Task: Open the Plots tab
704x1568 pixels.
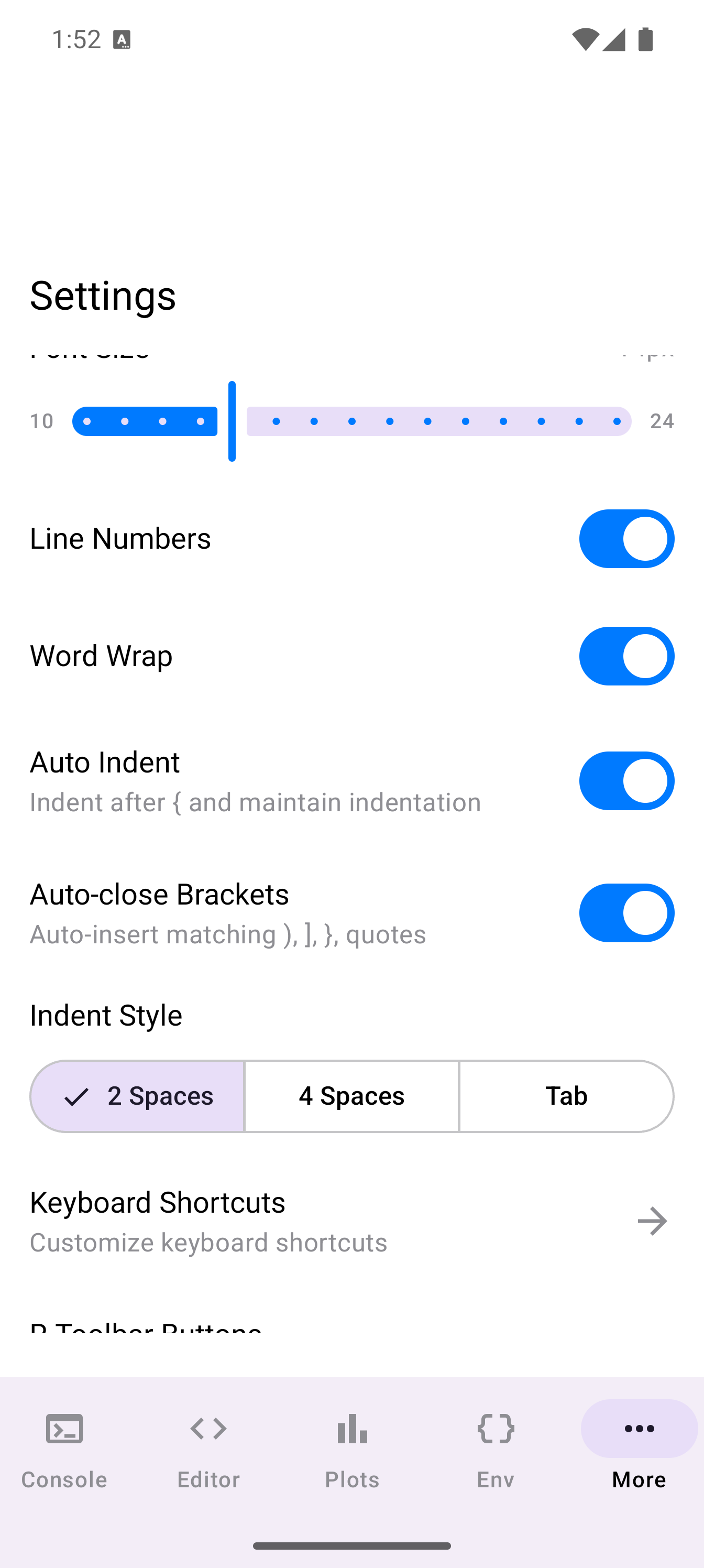Action: (351, 1450)
